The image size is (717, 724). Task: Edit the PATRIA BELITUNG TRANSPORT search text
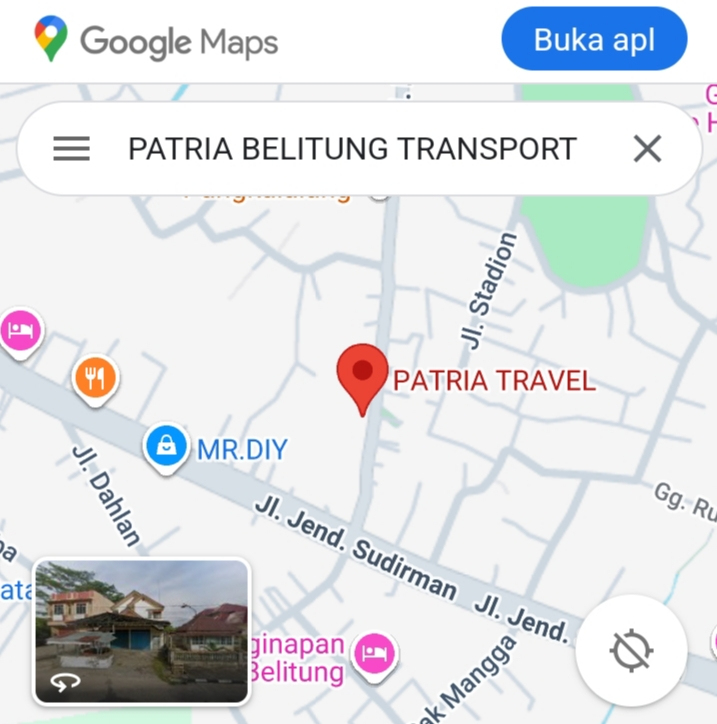tap(352, 149)
